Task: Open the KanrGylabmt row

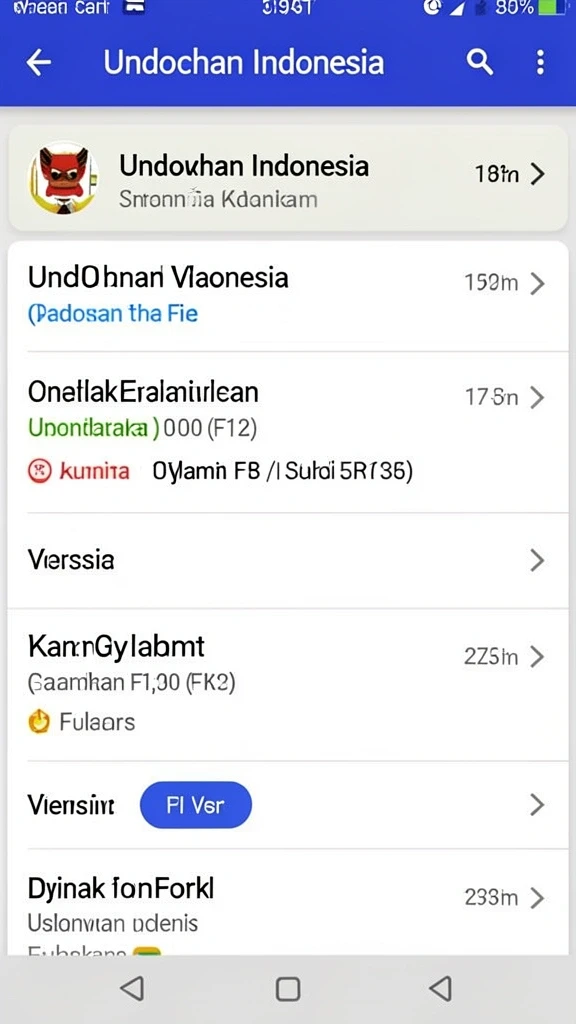Action: [288, 684]
